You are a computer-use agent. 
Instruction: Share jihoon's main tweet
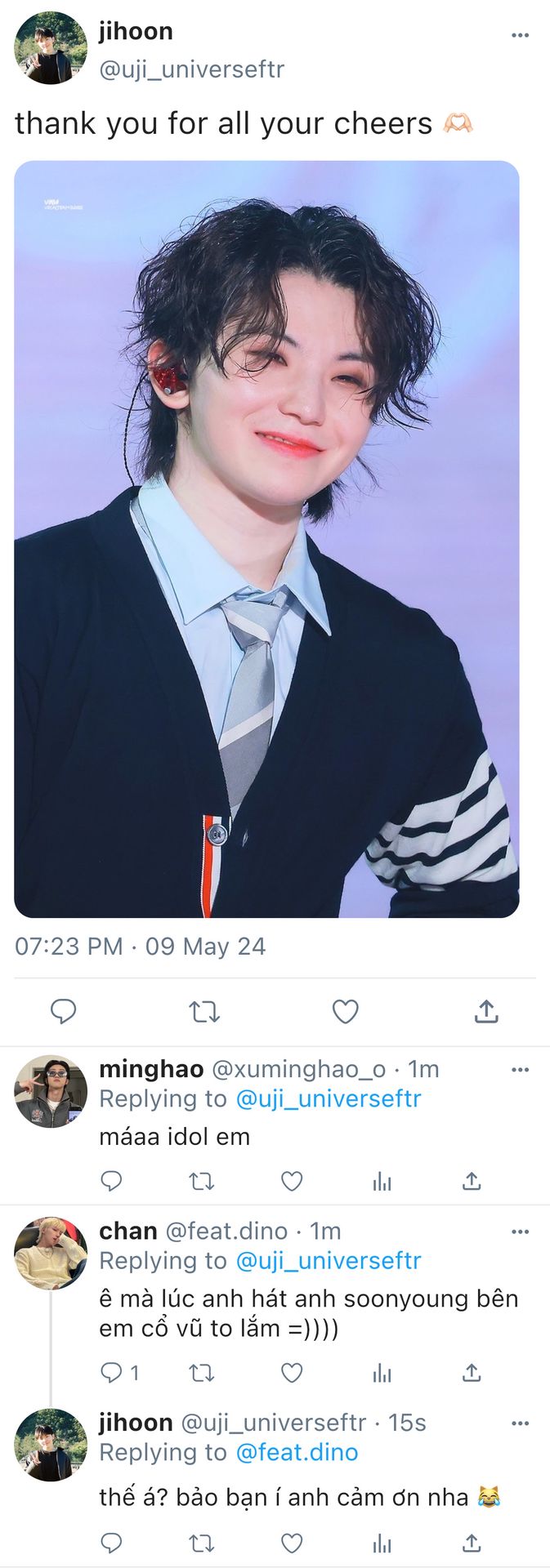(486, 1011)
